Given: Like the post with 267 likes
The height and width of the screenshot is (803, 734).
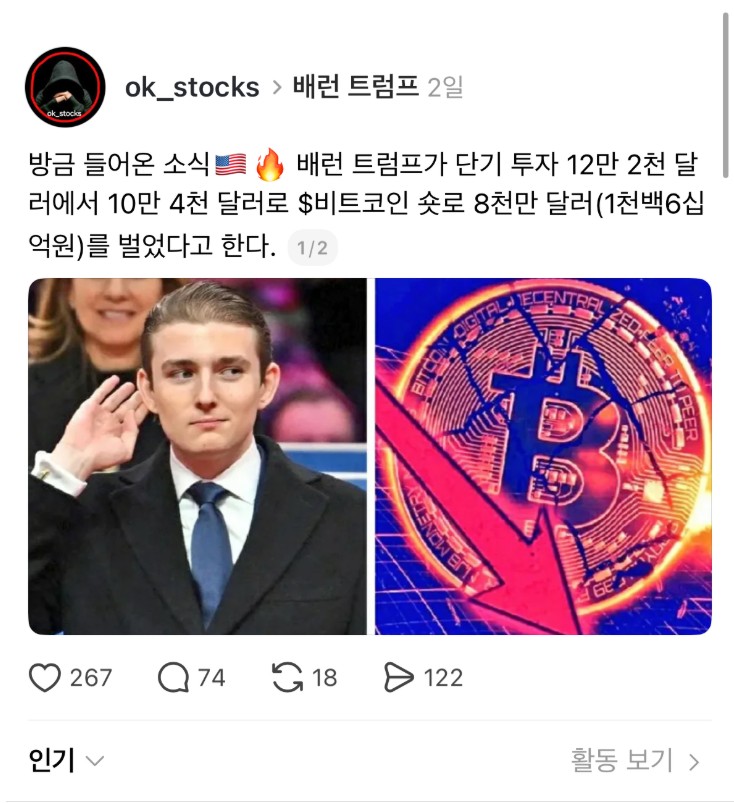Looking at the screenshot, I should click(x=45, y=678).
